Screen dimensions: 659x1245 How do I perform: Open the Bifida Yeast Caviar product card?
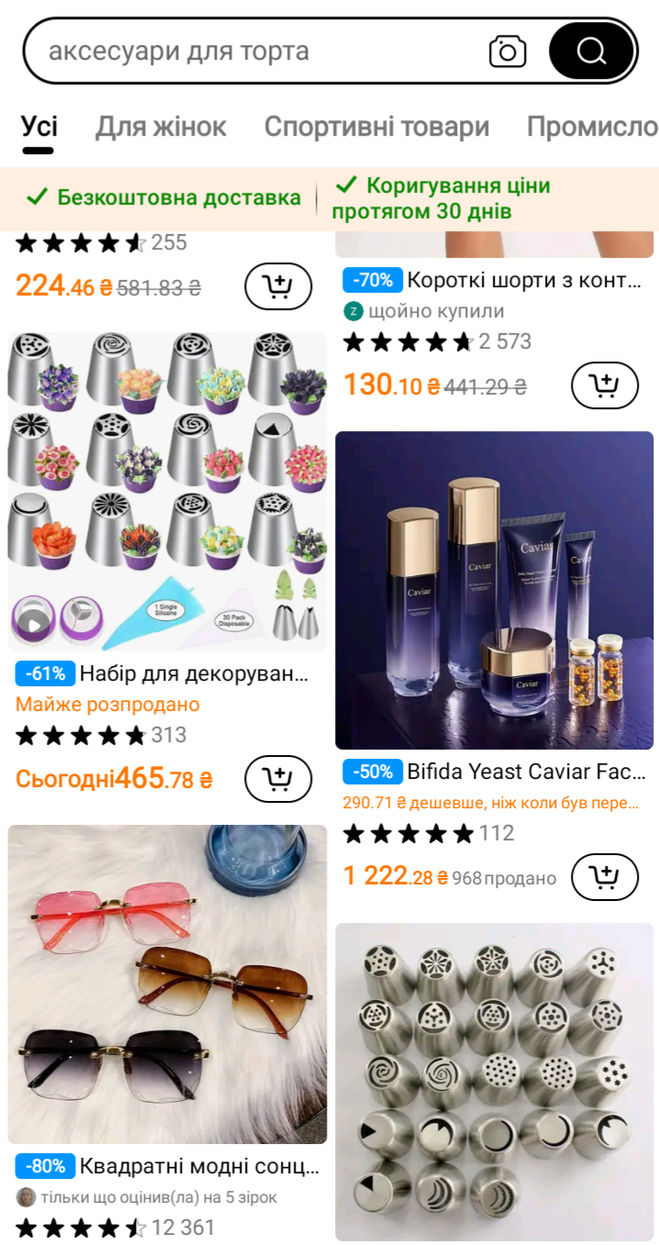(x=494, y=590)
